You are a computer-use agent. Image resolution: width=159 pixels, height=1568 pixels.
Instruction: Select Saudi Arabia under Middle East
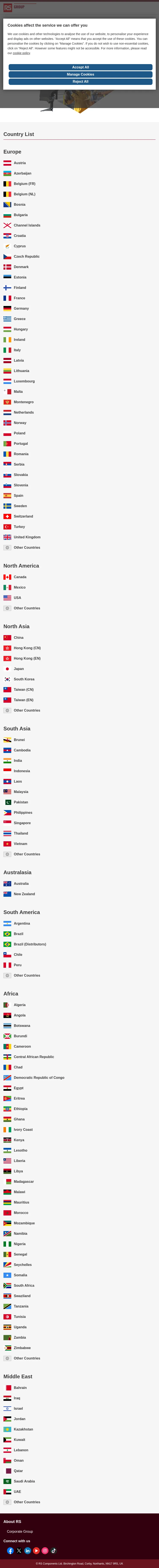click(x=24, y=1481)
